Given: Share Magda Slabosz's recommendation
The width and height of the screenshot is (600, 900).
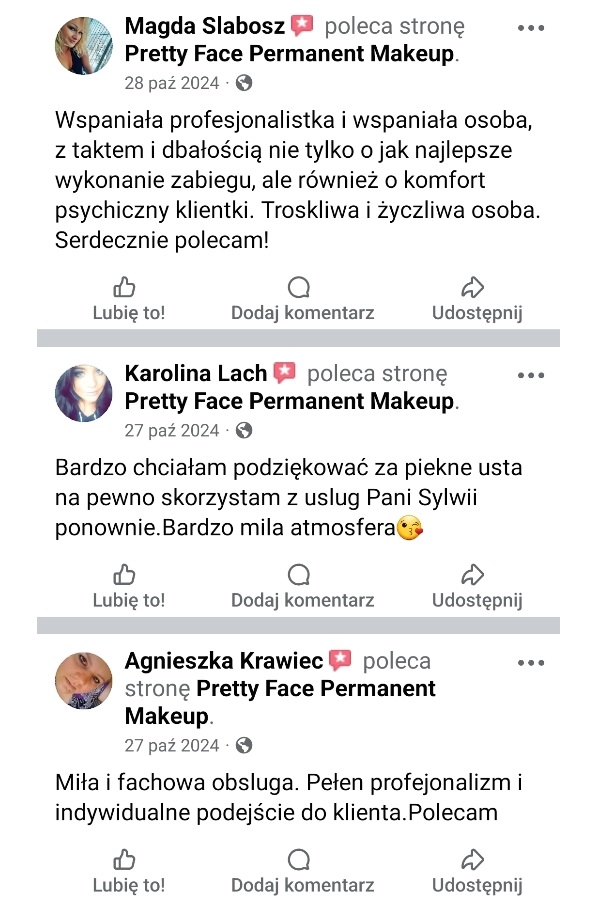Looking at the screenshot, I should click(477, 300).
